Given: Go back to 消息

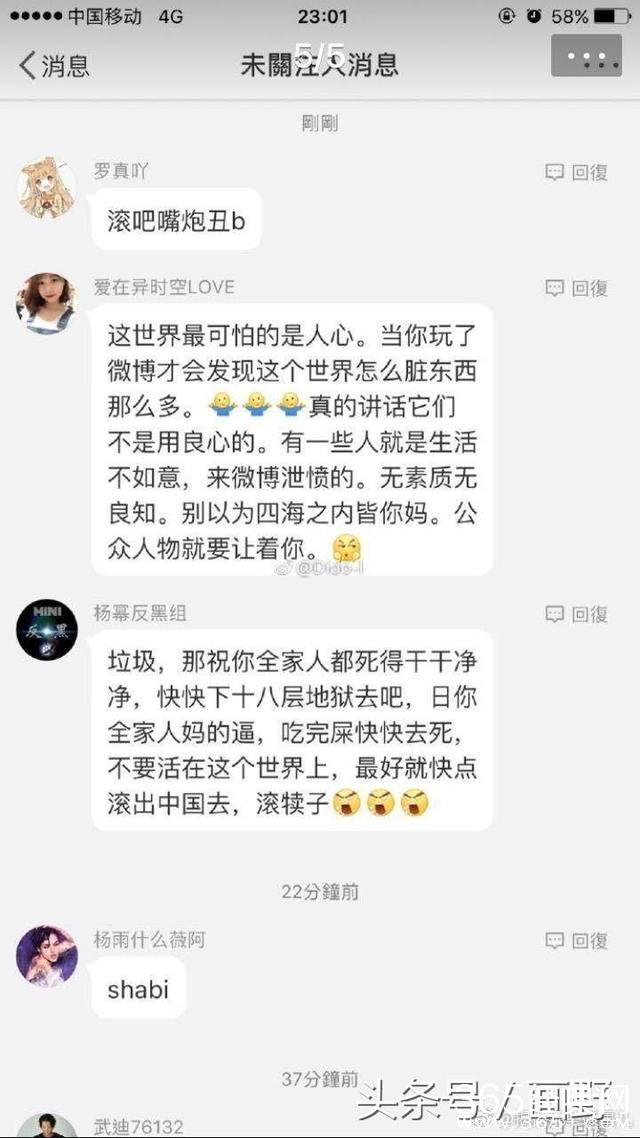Looking at the screenshot, I should click(x=54, y=66).
